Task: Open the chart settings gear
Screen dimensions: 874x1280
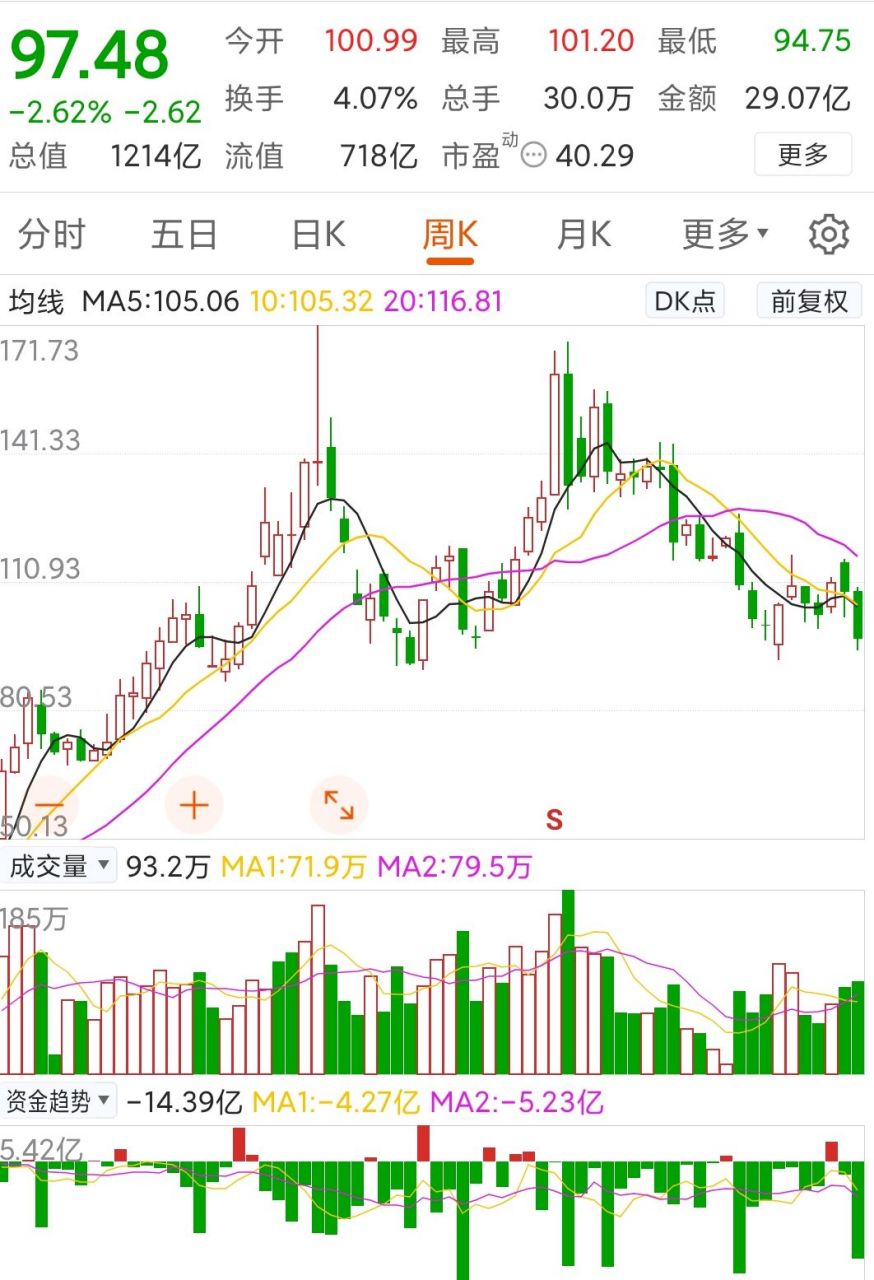Action: pyautogui.click(x=828, y=233)
